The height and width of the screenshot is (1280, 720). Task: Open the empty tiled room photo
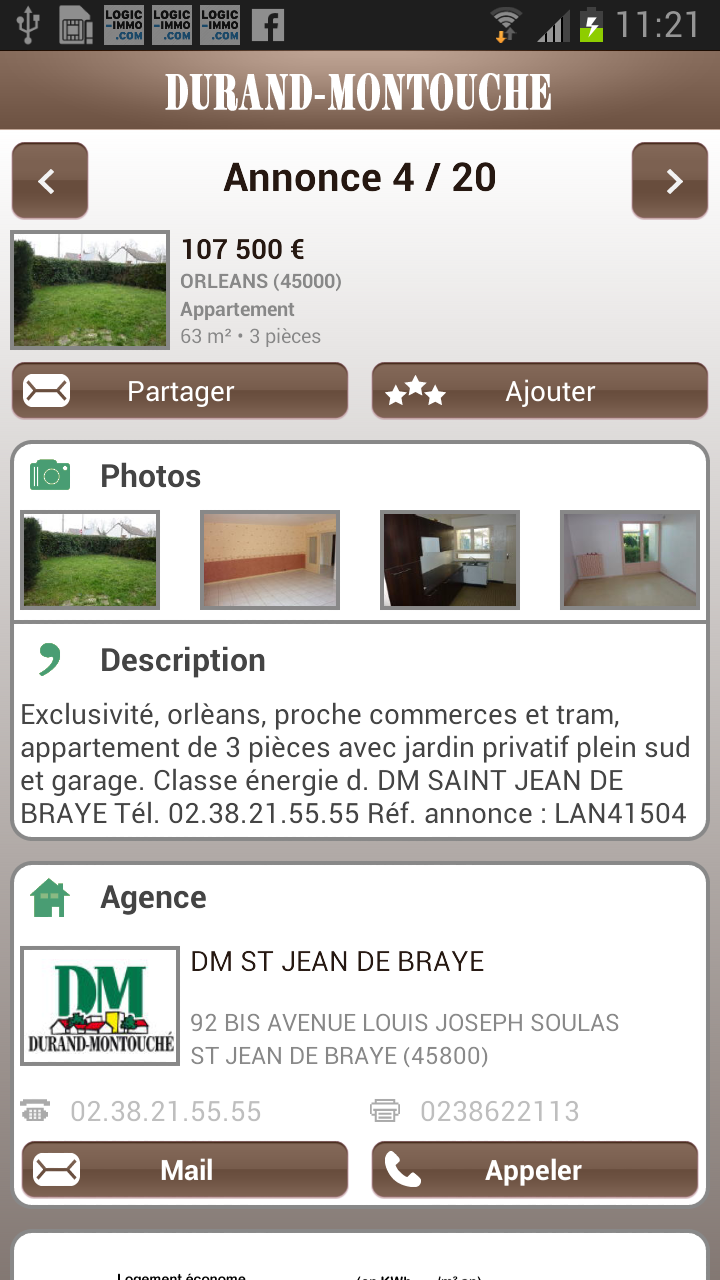(x=270, y=560)
